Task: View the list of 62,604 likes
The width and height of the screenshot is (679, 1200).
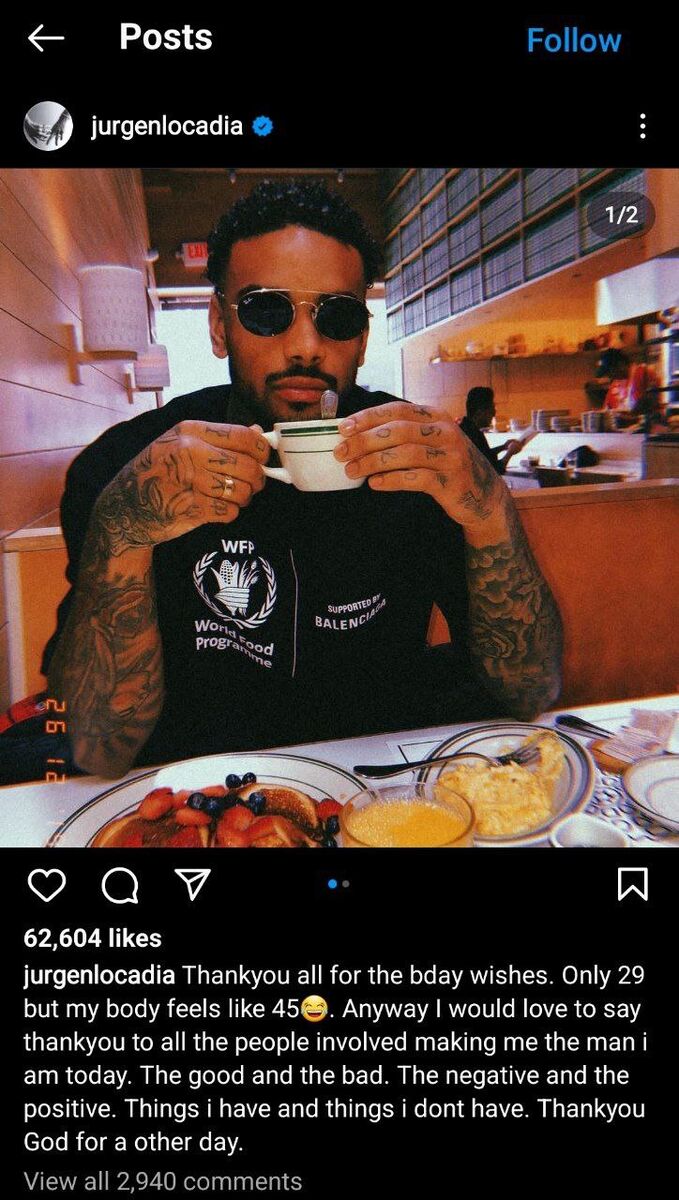Action: [92, 938]
